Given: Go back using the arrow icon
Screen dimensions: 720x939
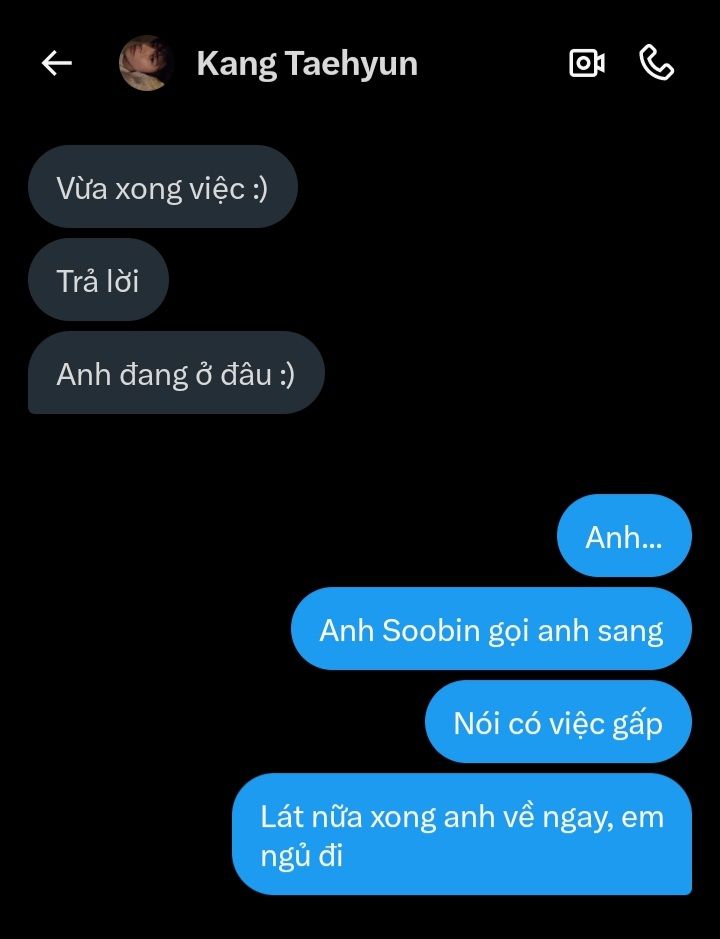Looking at the screenshot, I should click(x=57, y=63).
